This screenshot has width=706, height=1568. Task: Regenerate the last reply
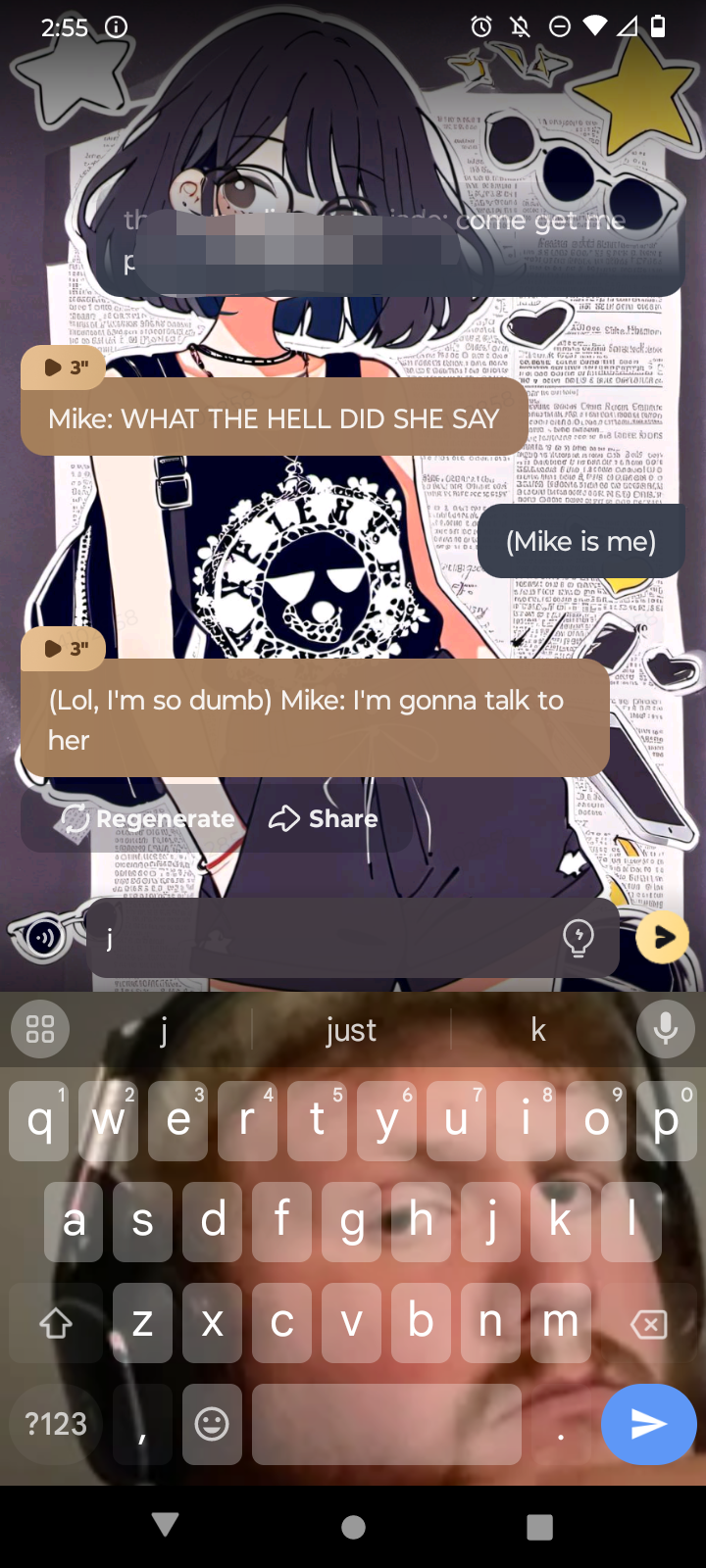pos(148,819)
